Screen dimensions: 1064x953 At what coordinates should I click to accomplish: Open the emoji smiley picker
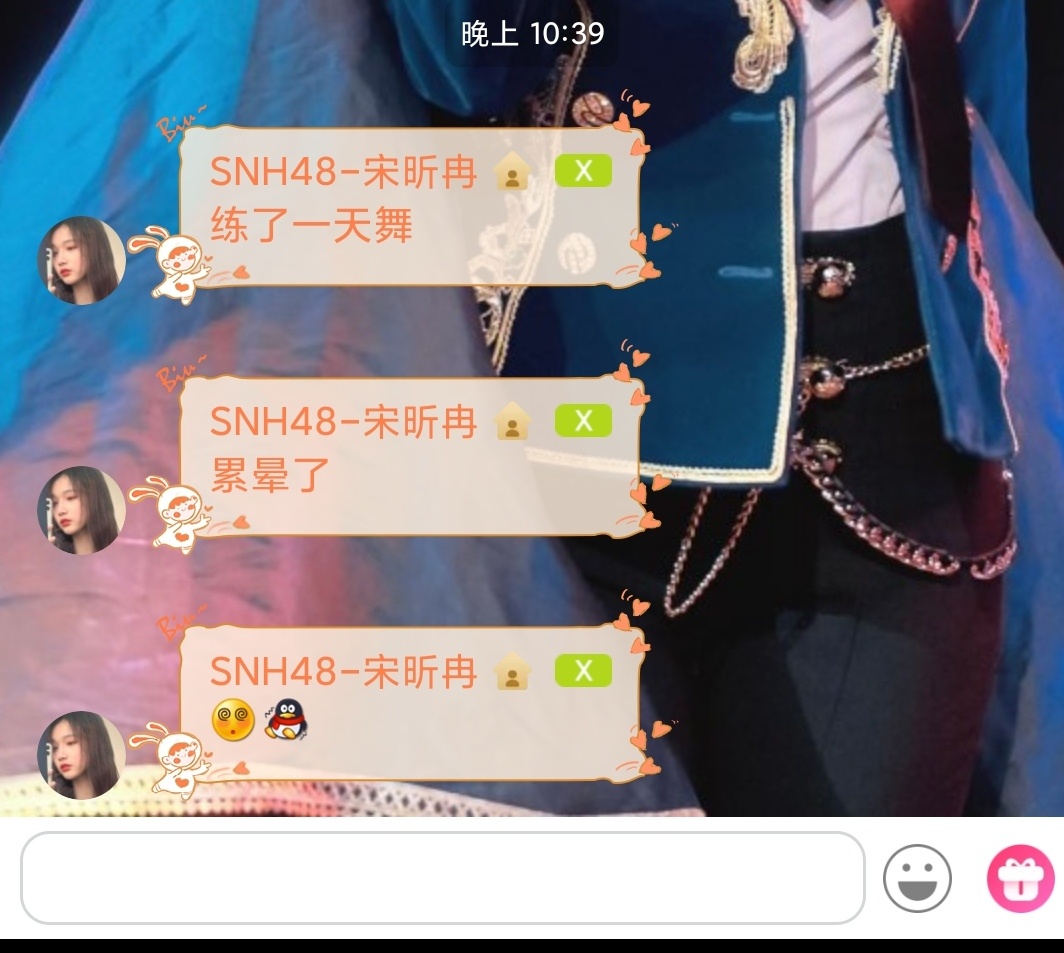click(917, 878)
